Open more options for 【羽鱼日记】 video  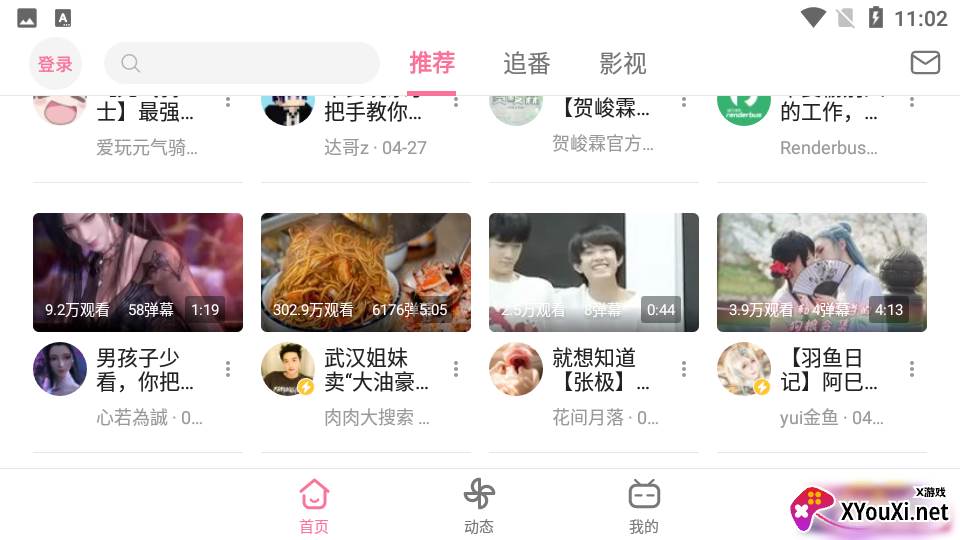point(912,369)
